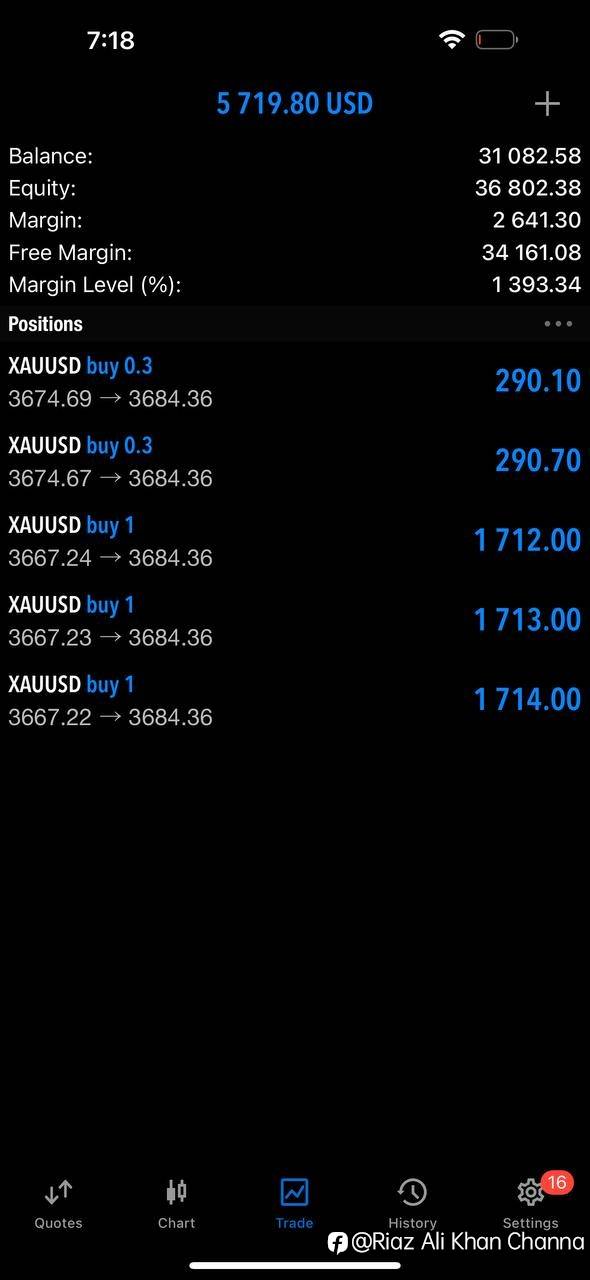Viewport: 590px width, 1280px height.
Task: Go to the Trade tab
Action: point(295,1204)
